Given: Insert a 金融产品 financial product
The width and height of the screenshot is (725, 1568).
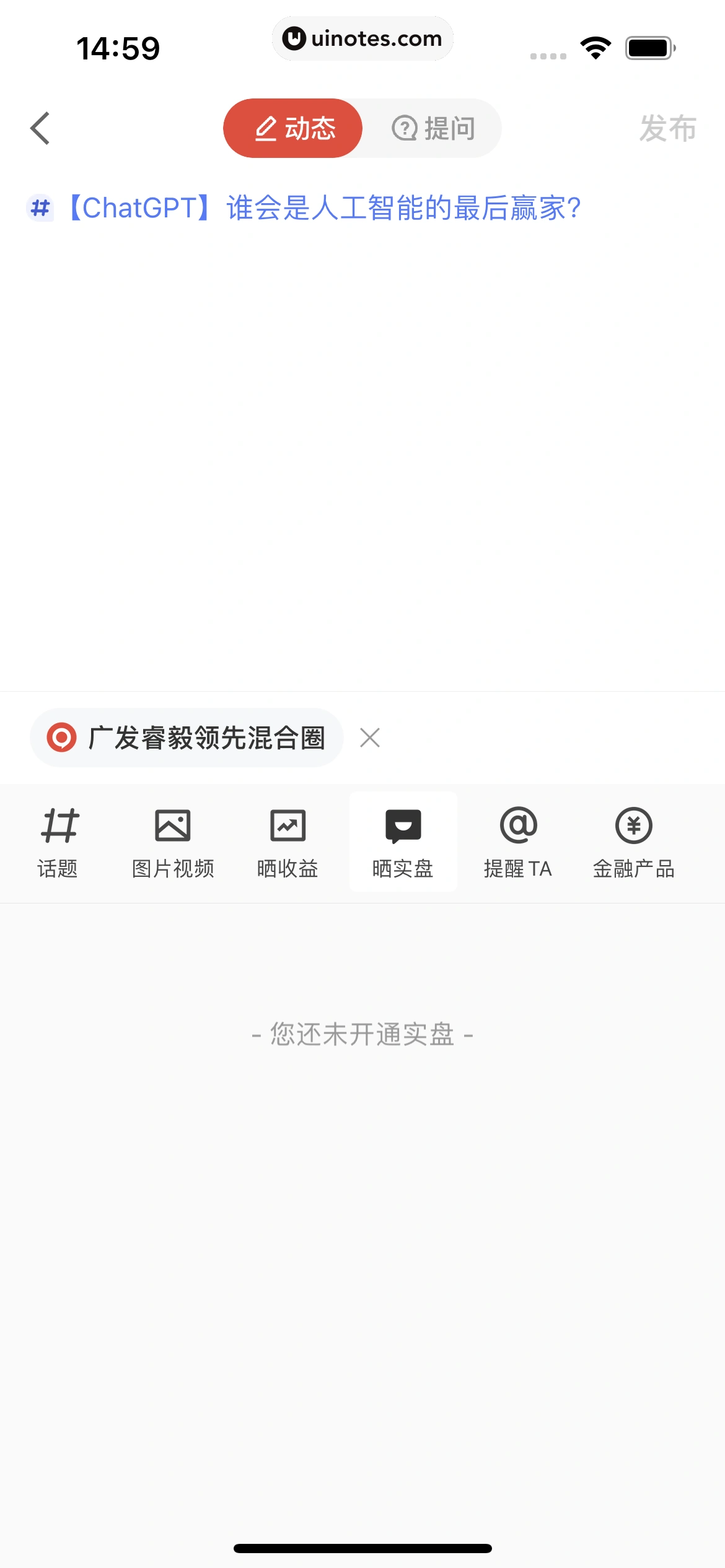Looking at the screenshot, I should click(633, 842).
